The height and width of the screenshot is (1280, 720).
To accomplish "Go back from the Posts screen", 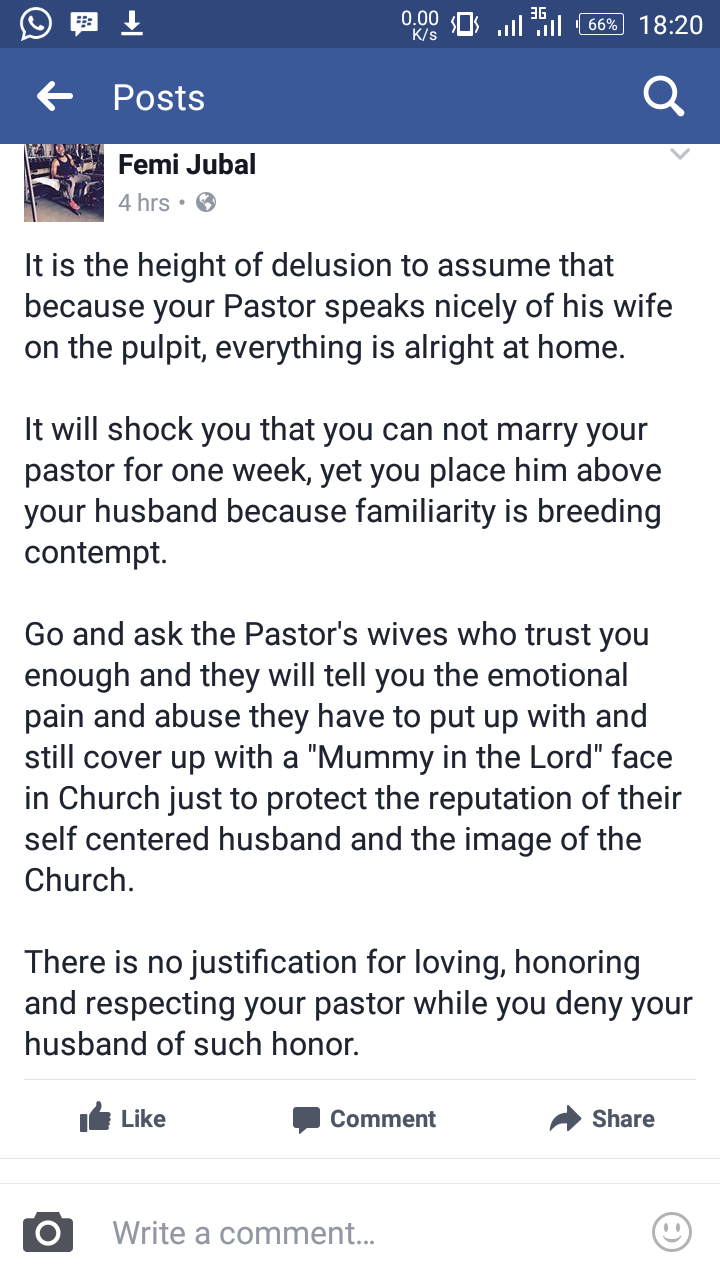I will point(55,97).
